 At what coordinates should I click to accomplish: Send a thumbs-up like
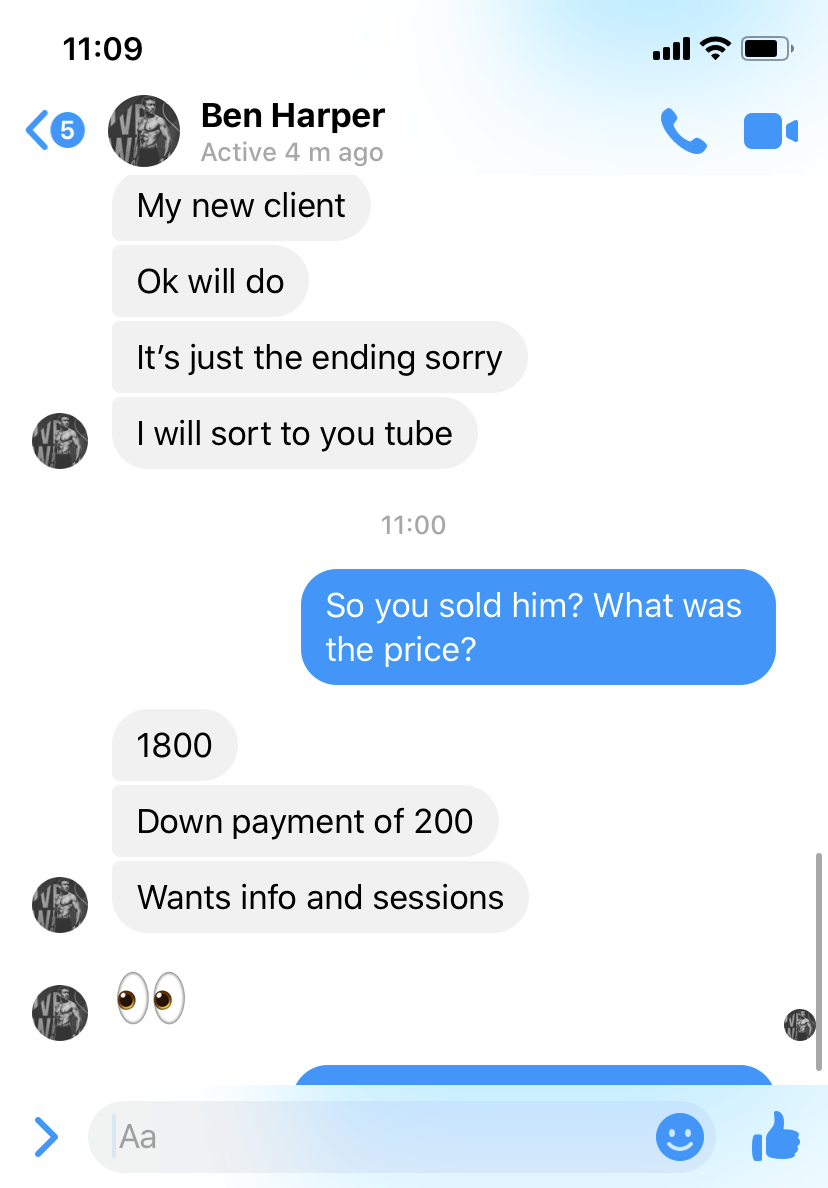[775, 1136]
